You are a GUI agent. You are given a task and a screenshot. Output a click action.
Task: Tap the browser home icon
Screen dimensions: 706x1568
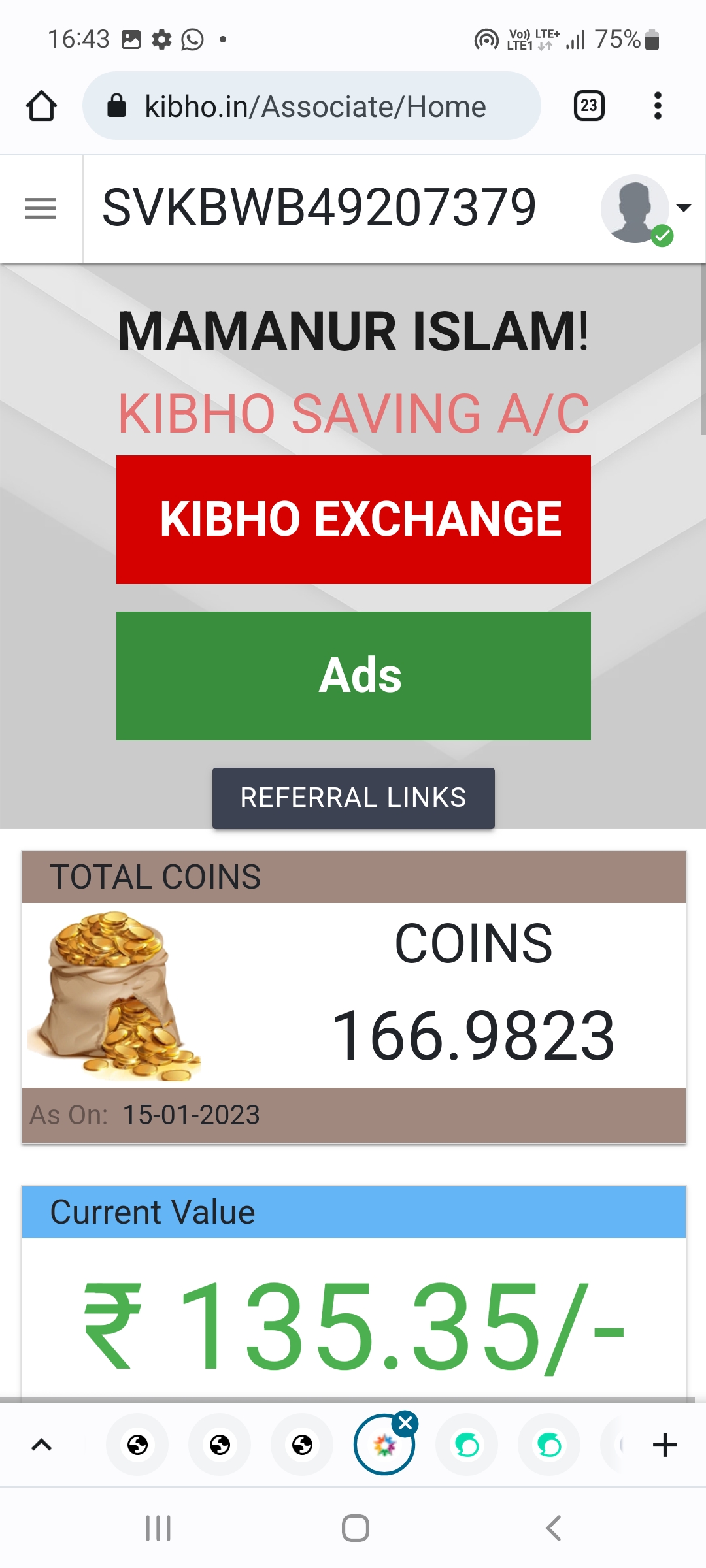(x=41, y=106)
